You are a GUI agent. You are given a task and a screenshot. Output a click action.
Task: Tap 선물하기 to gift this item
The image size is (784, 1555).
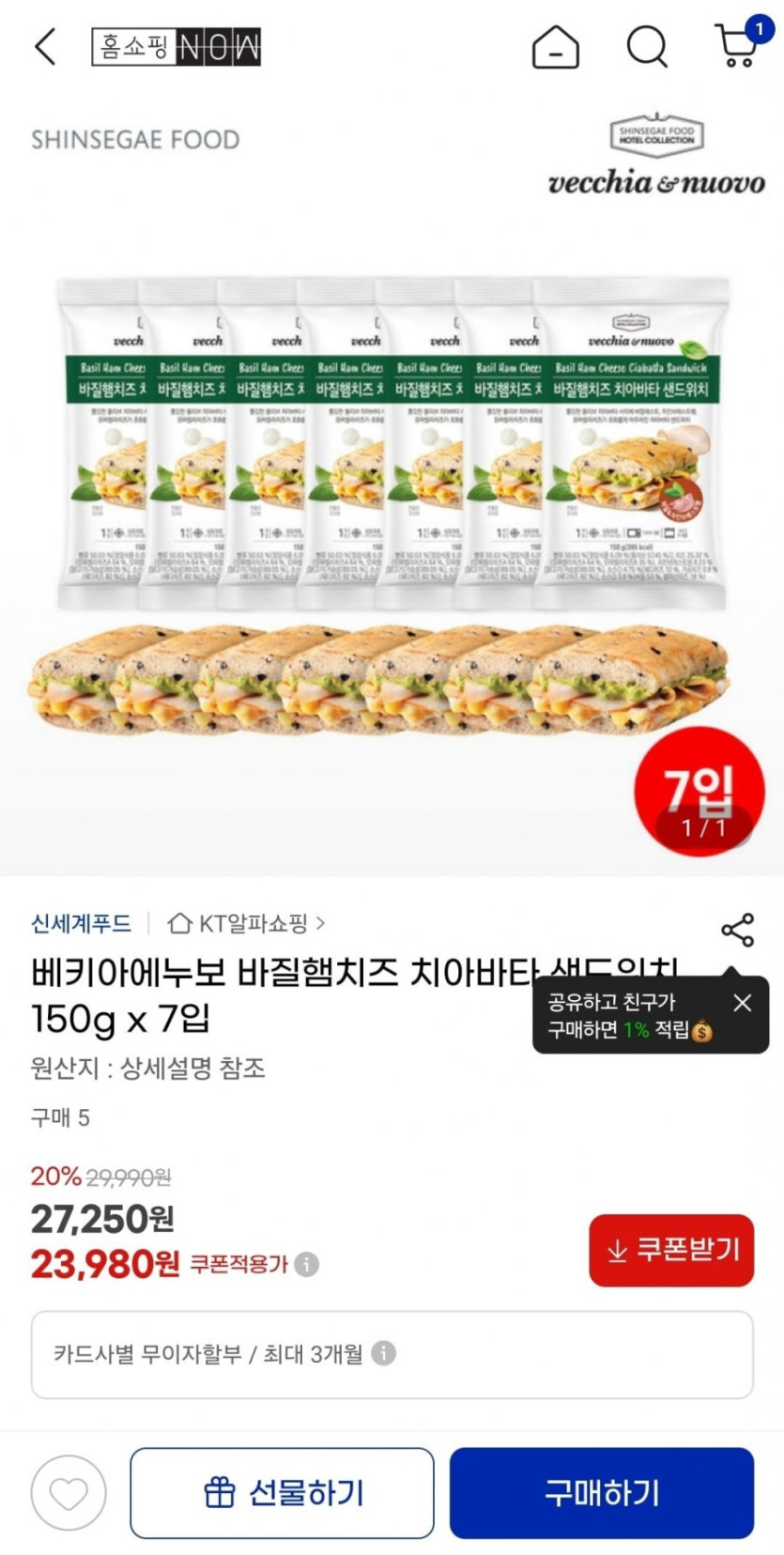click(x=282, y=1492)
